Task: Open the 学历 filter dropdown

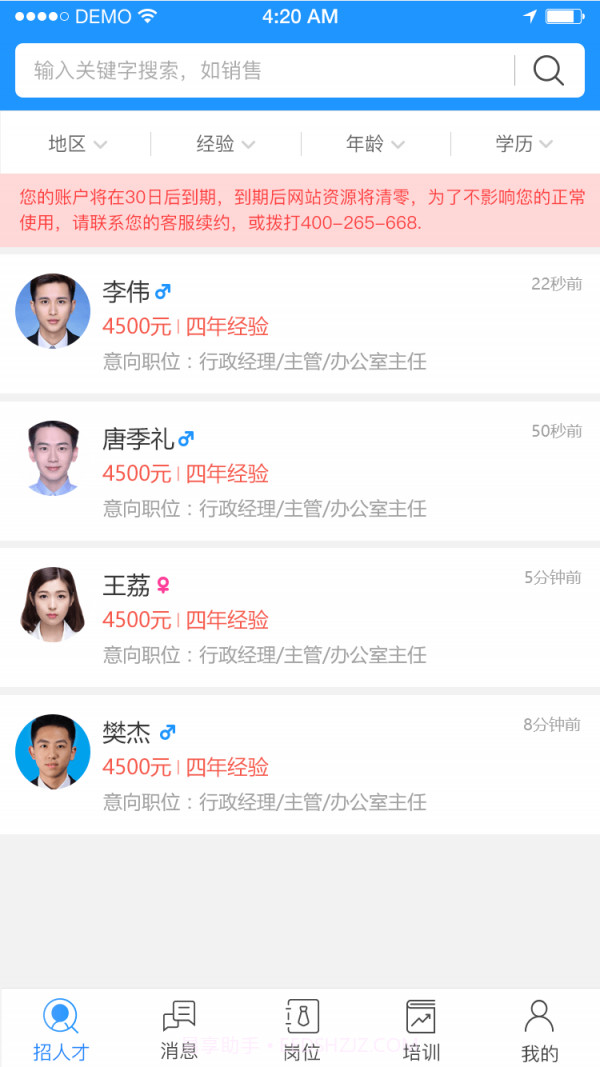Action: coord(524,144)
